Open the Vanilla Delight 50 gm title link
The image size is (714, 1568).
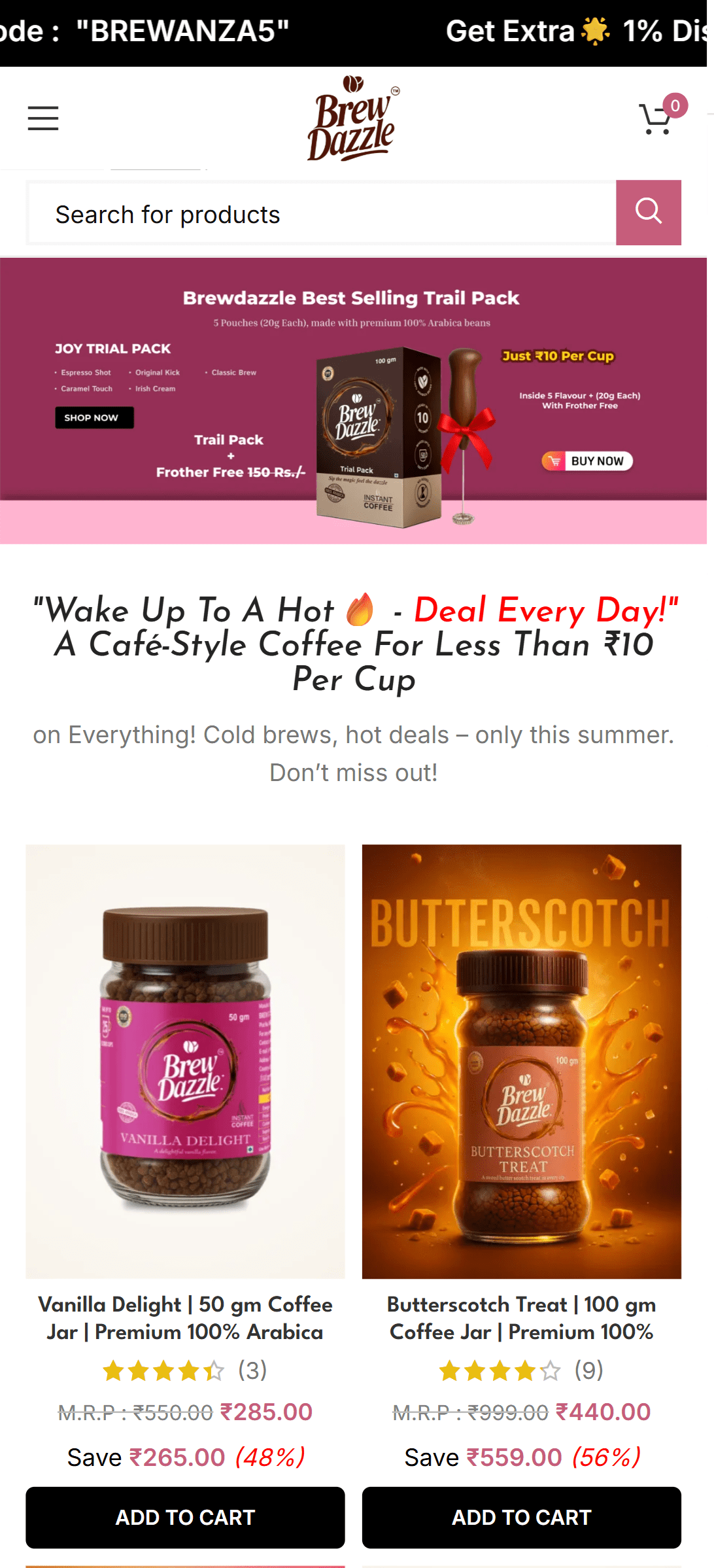pos(185,1317)
